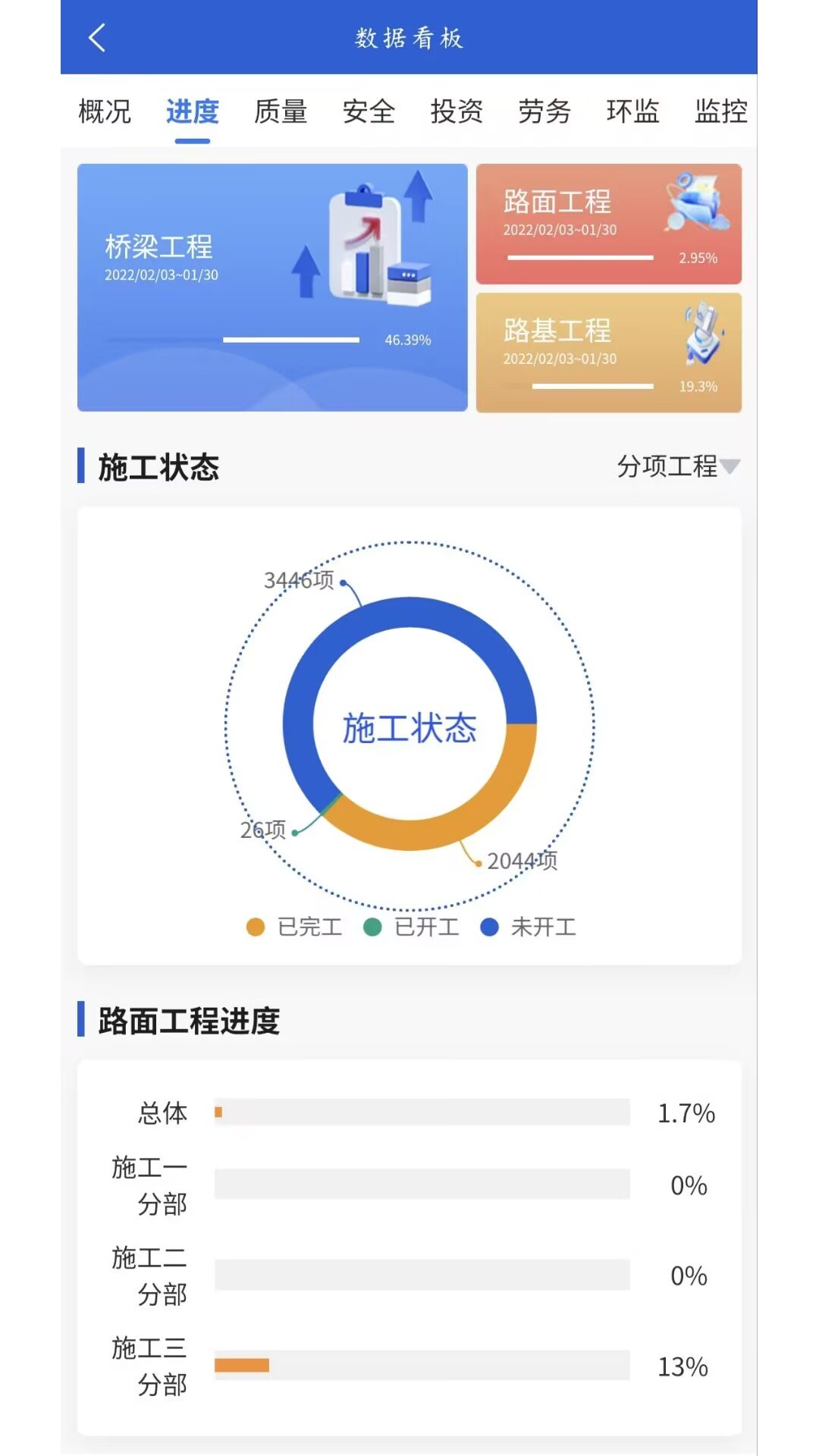The height and width of the screenshot is (1456, 819).
Task: Open the 监控 tab
Action: [x=720, y=112]
